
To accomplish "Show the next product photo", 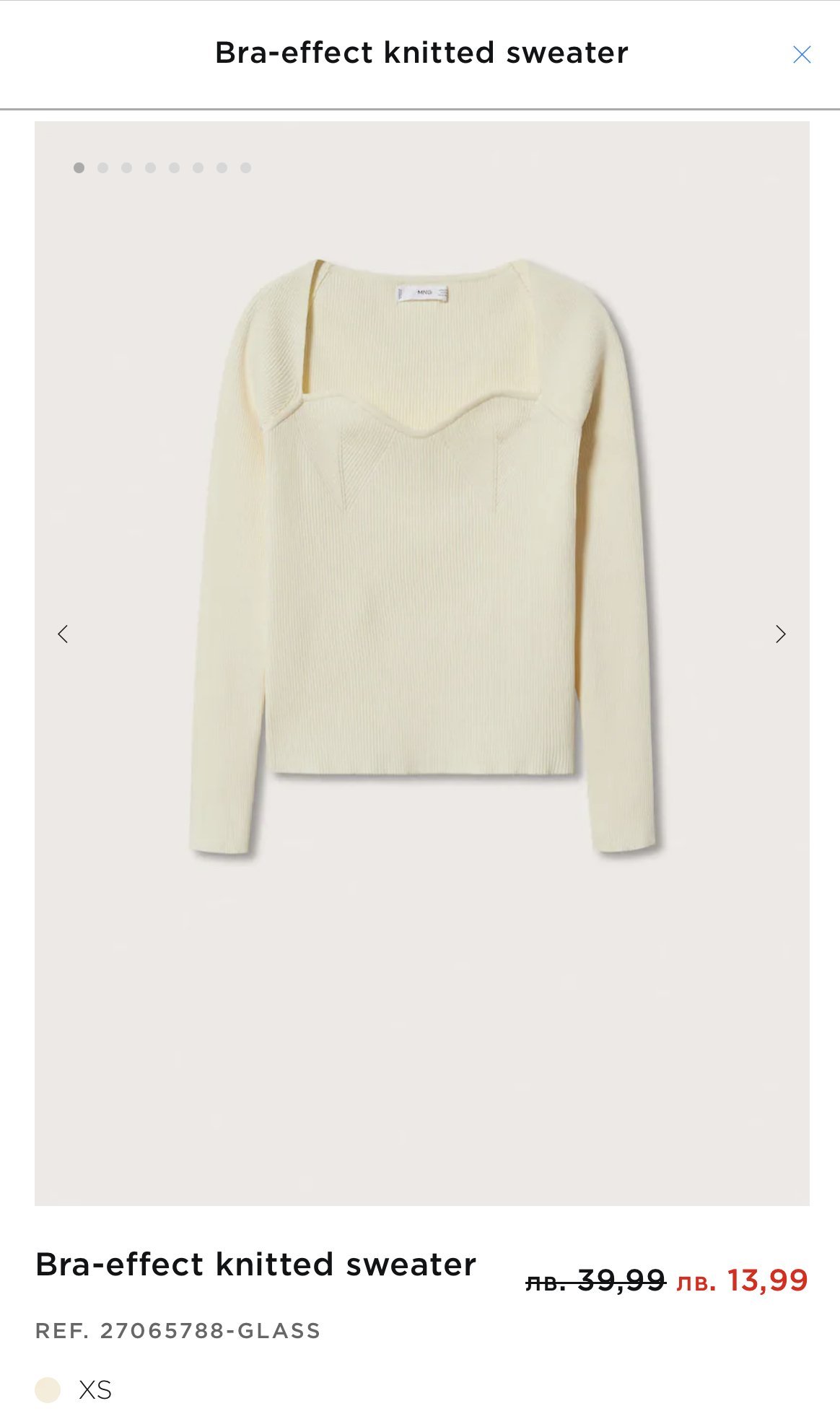I will (780, 634).
